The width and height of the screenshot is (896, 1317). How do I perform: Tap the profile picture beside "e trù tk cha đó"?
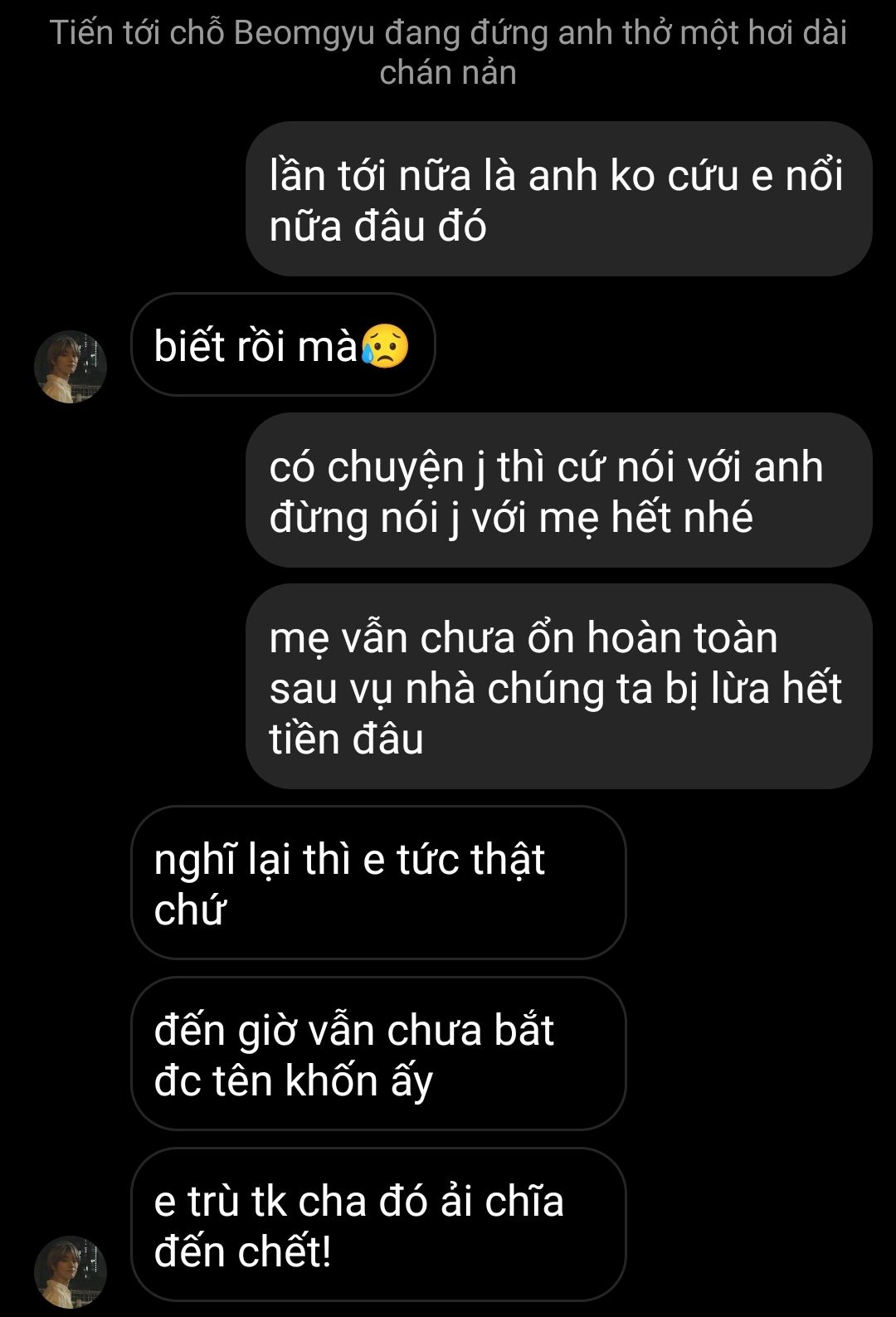[71, 1271]
